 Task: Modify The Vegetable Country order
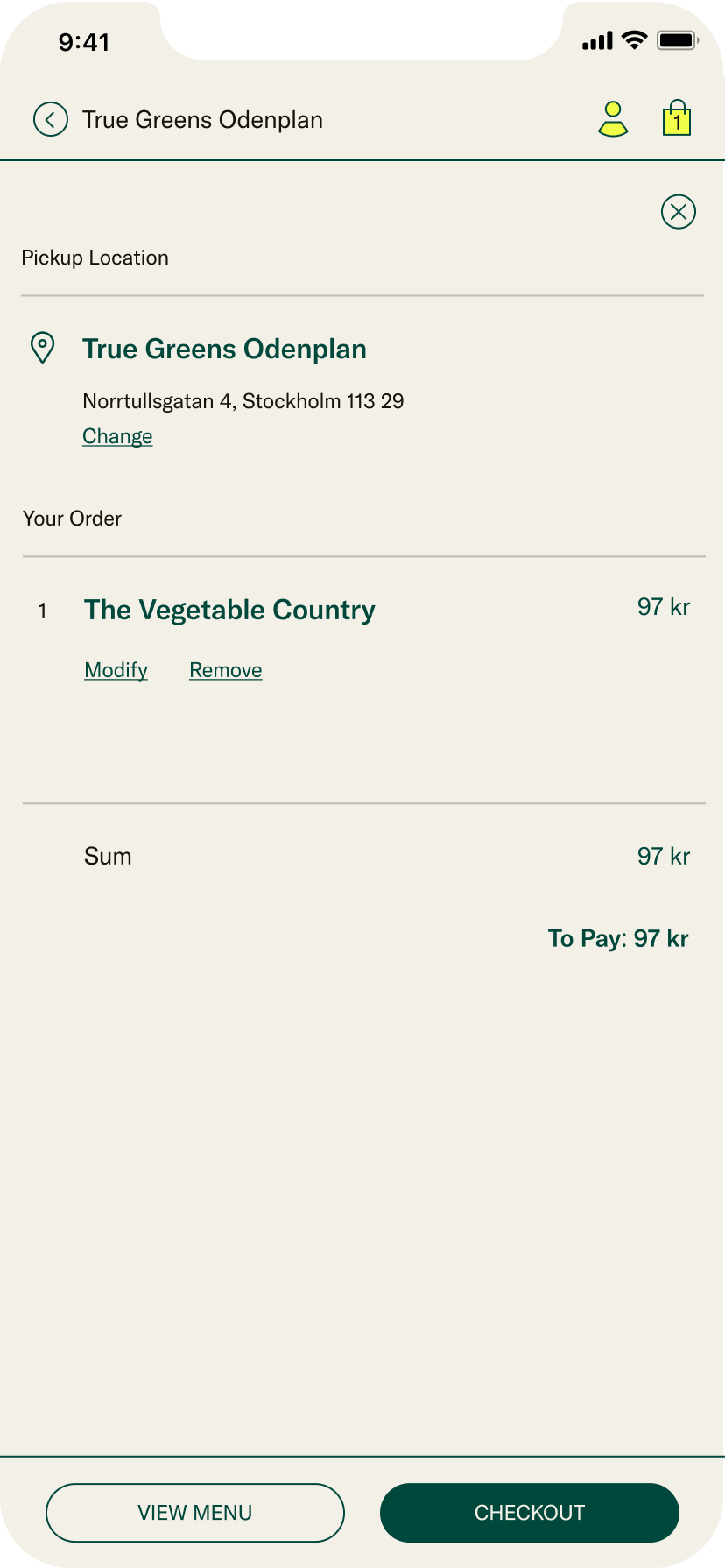(x=116, y=670)
